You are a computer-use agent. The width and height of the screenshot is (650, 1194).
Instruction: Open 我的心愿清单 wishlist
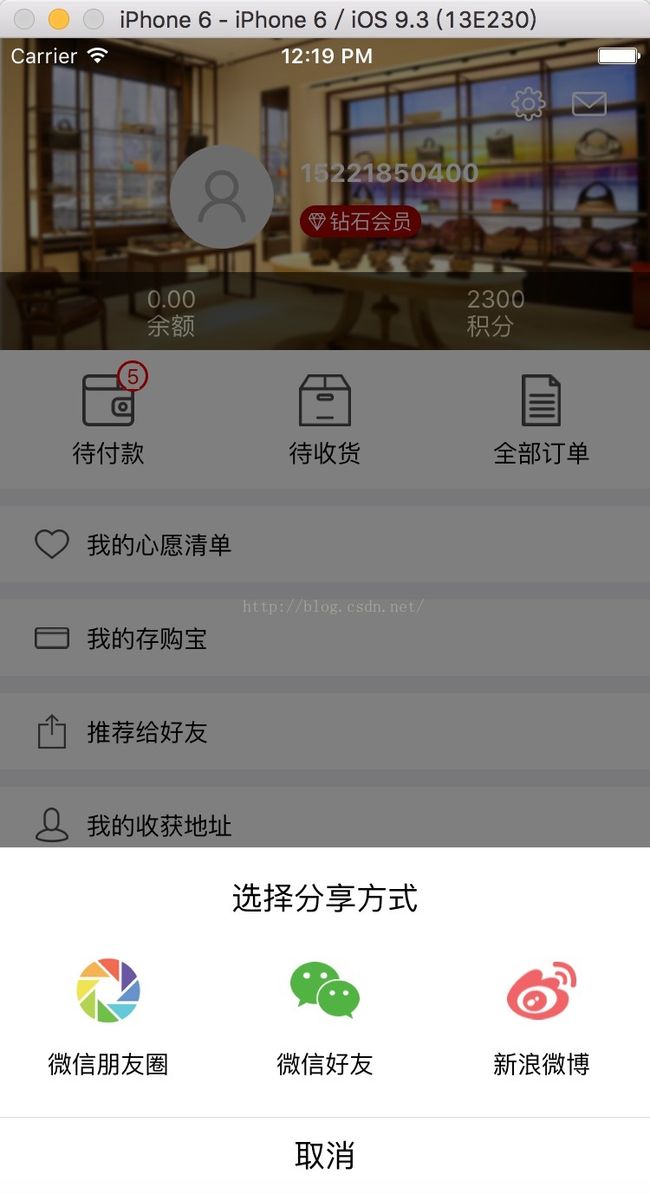tap(325, 544)
